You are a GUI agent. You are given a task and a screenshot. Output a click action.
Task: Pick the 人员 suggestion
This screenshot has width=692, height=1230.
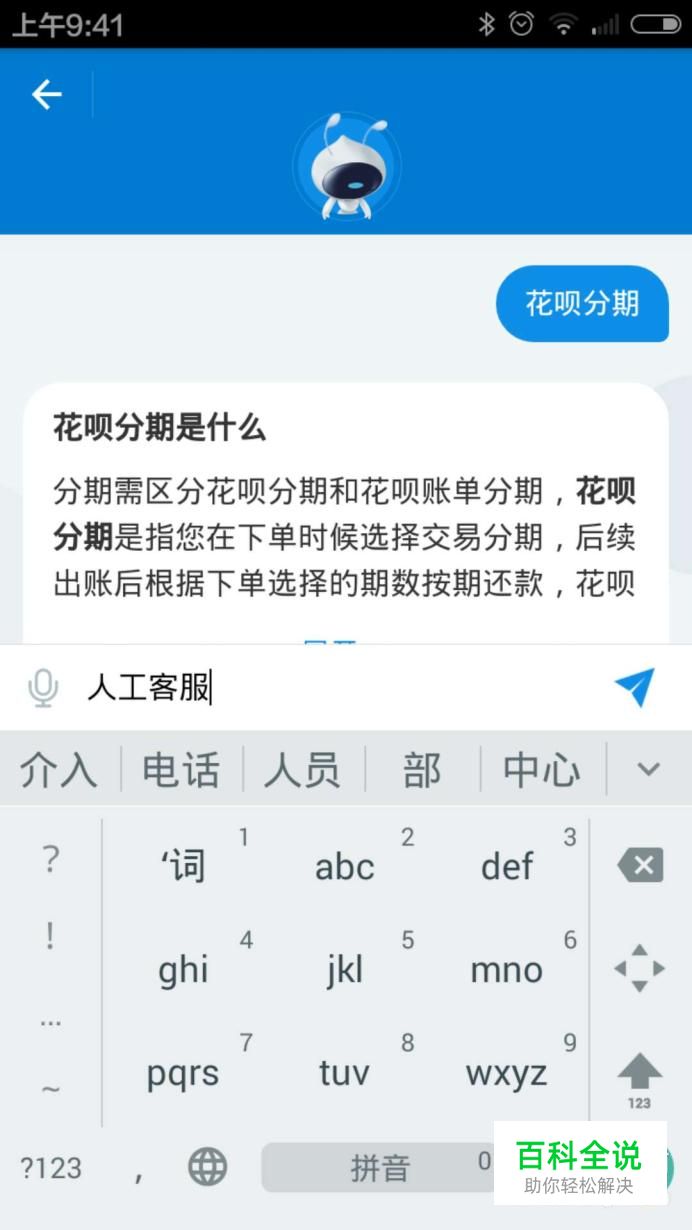(x=302, y=770)
